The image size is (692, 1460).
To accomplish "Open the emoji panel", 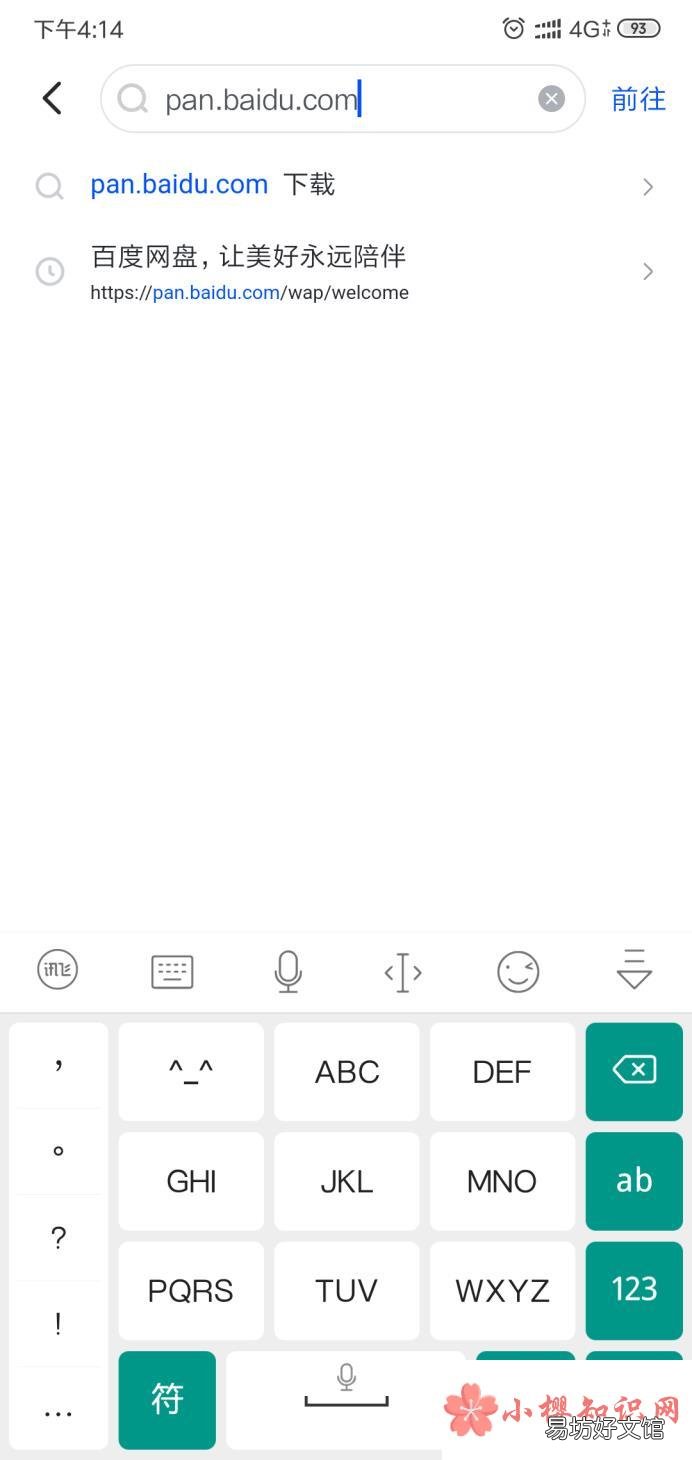I will [518, 971].
